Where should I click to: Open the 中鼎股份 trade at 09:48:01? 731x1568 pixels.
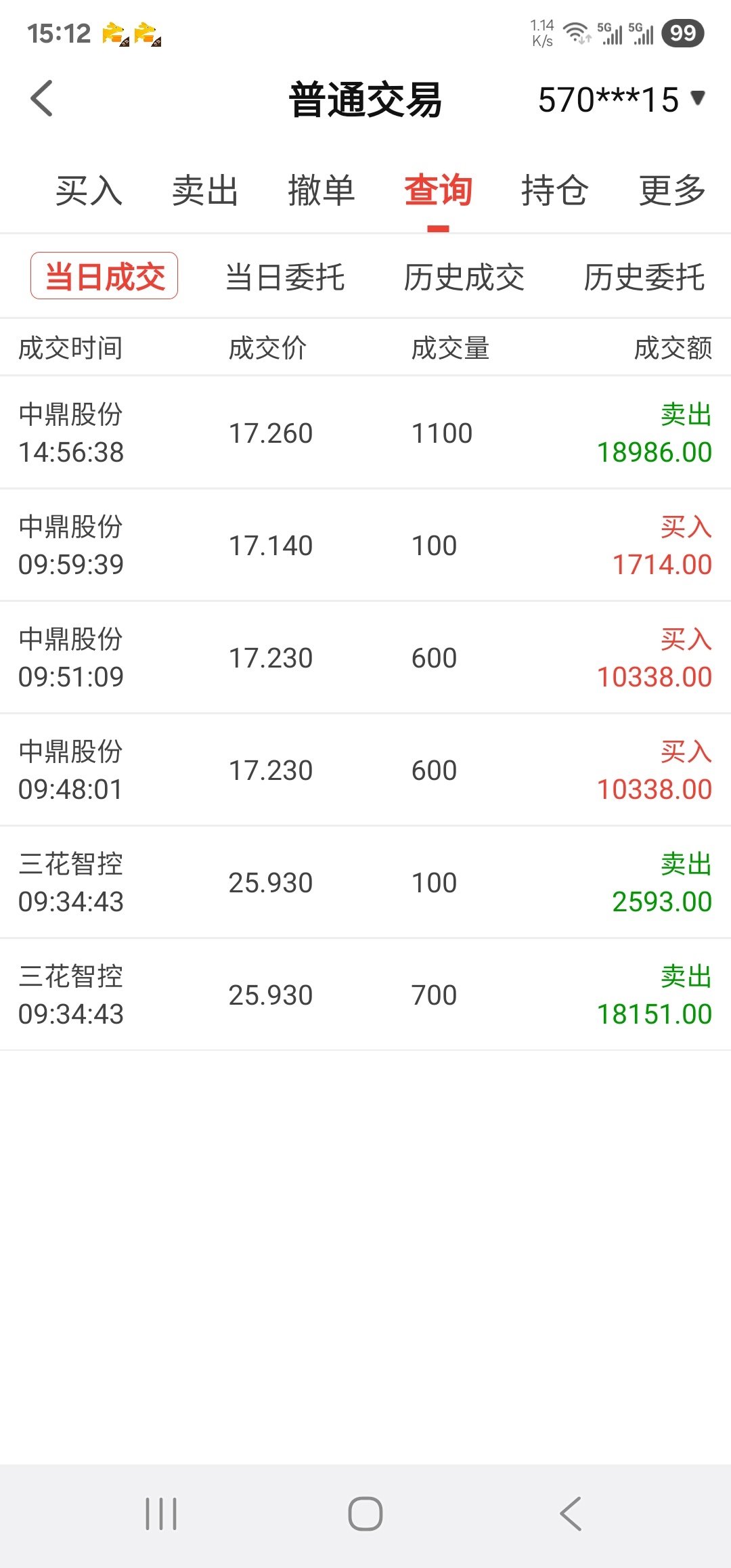(x=365, y=770)
